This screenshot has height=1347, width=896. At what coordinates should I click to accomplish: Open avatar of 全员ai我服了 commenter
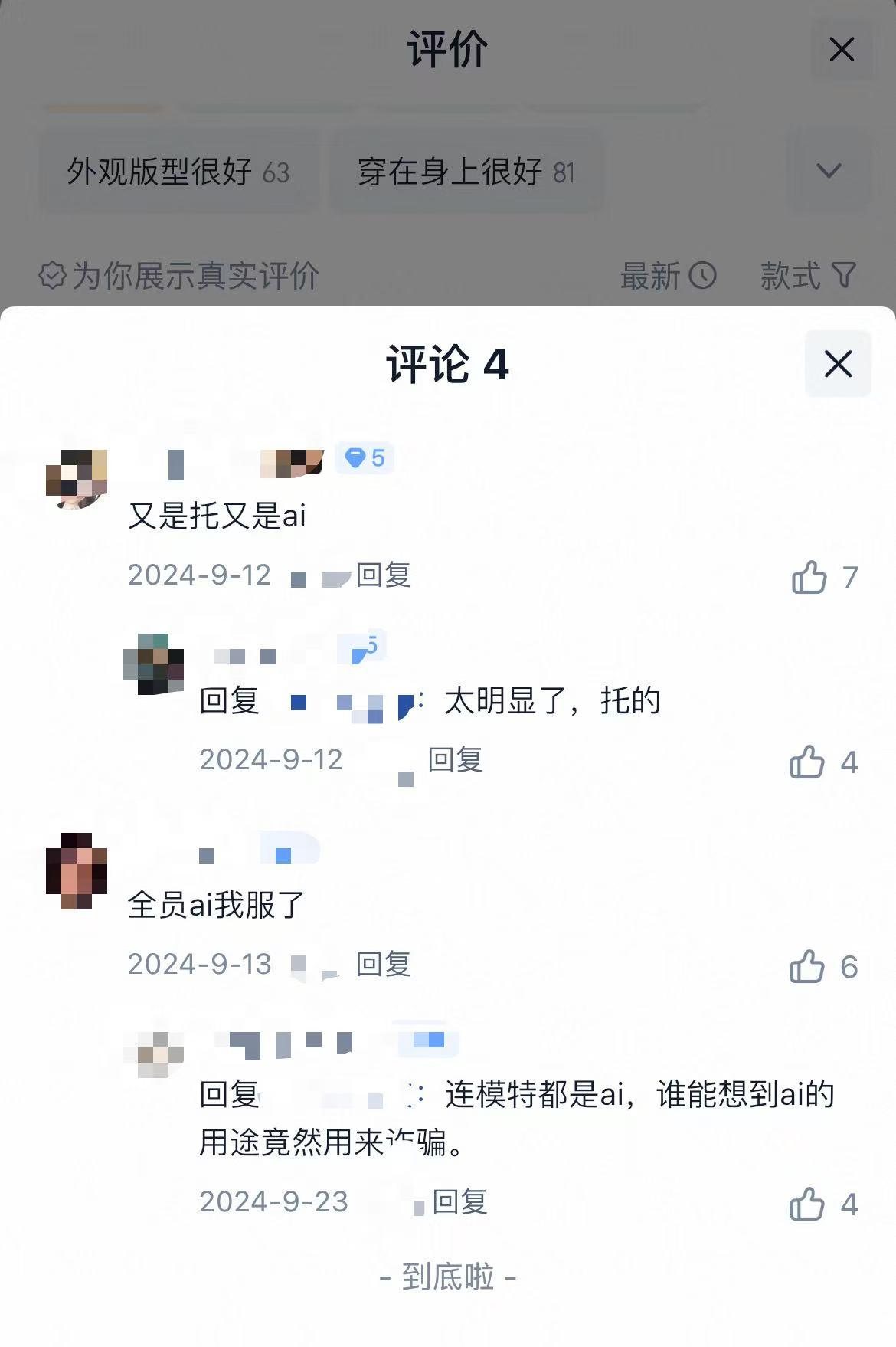pos(77,870)
